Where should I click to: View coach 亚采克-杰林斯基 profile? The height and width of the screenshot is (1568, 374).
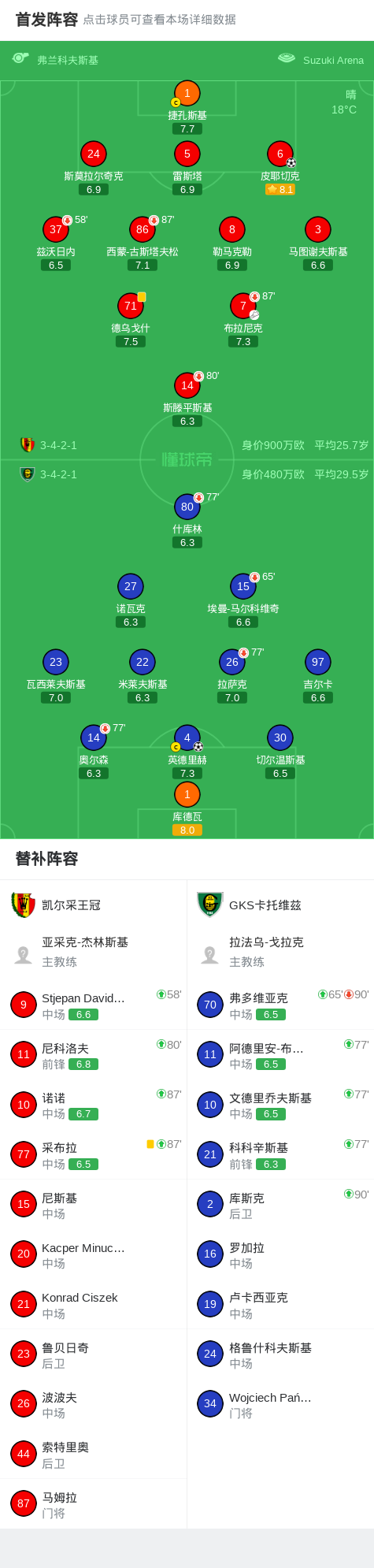(x=94, y=952)
